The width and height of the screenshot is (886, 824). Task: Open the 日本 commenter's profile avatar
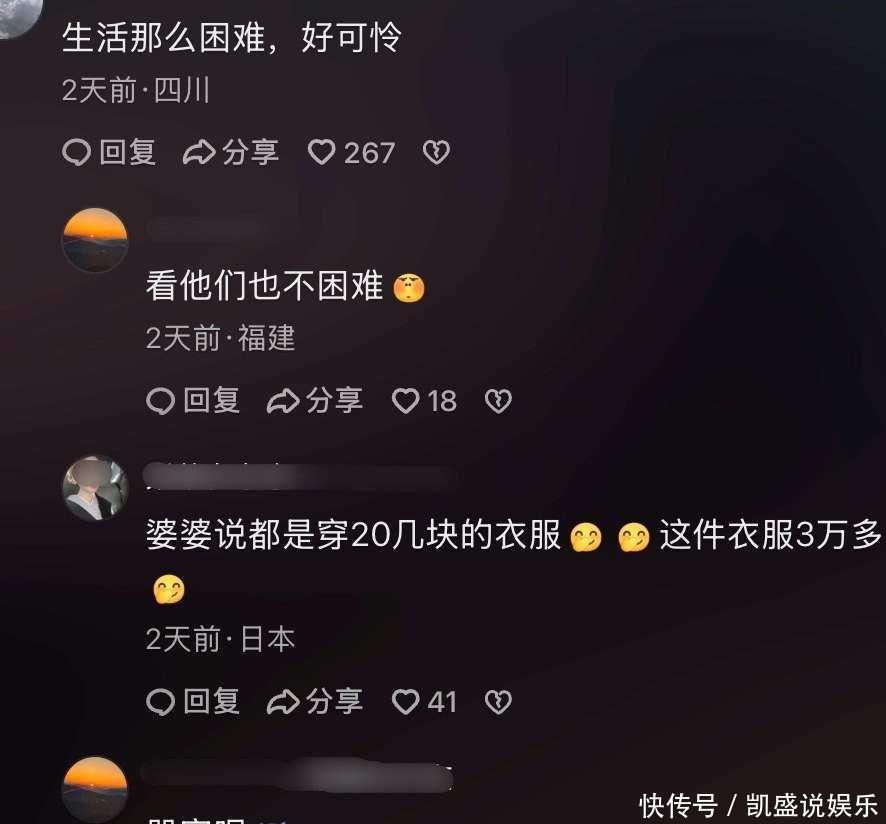coord(95,488)
